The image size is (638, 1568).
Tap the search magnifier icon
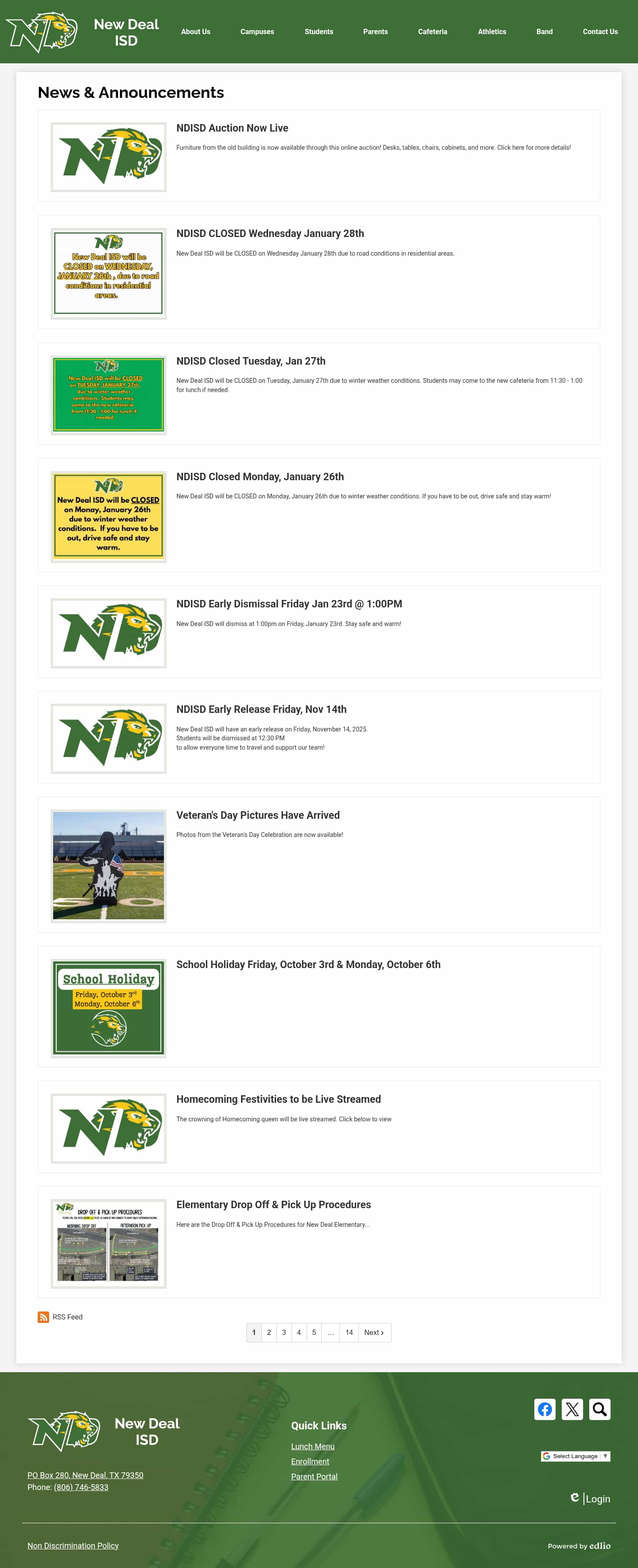pyautogui.click(x=599, y=1409)
